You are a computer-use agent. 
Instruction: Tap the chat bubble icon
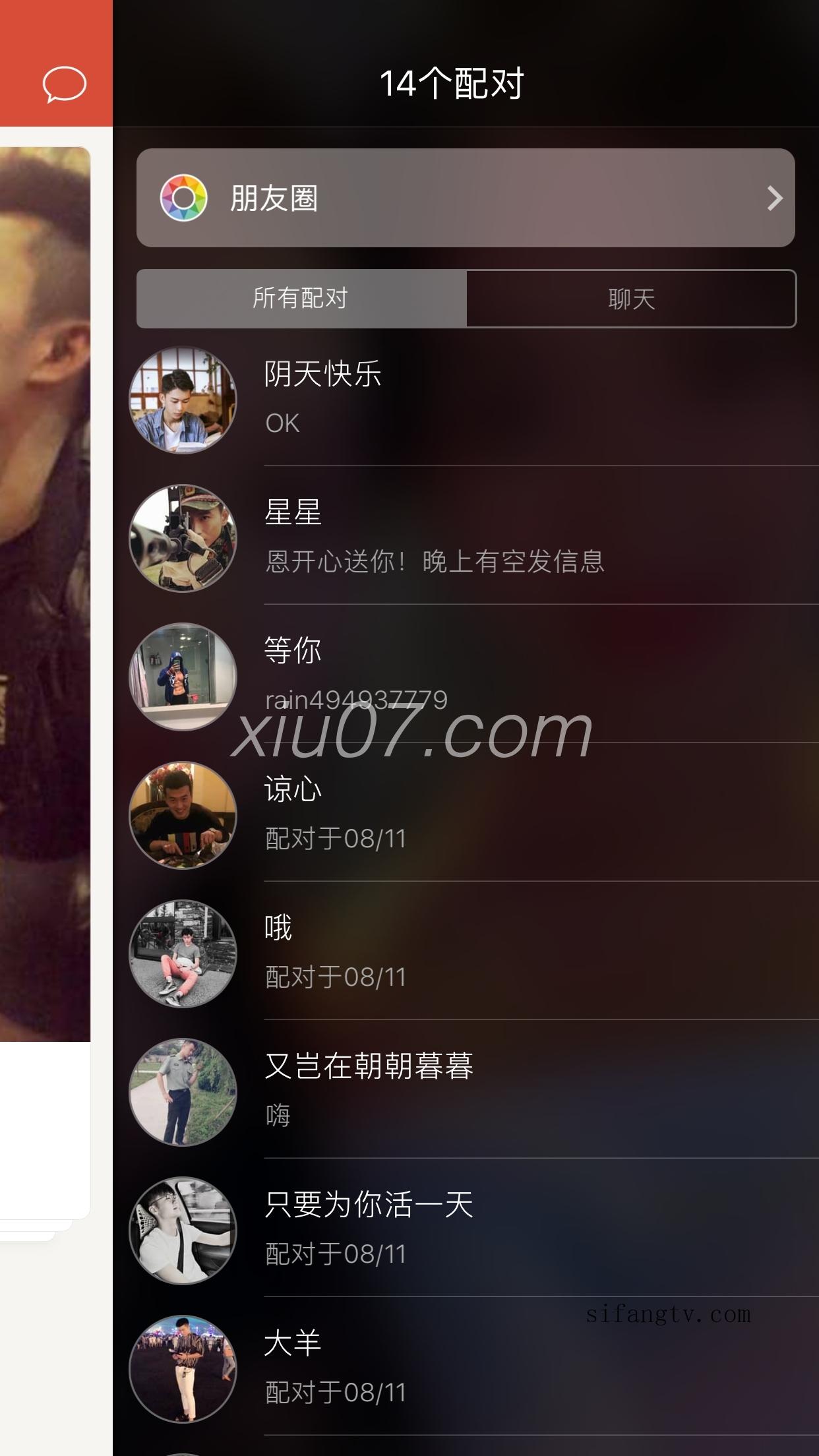(x=64, y=84)
